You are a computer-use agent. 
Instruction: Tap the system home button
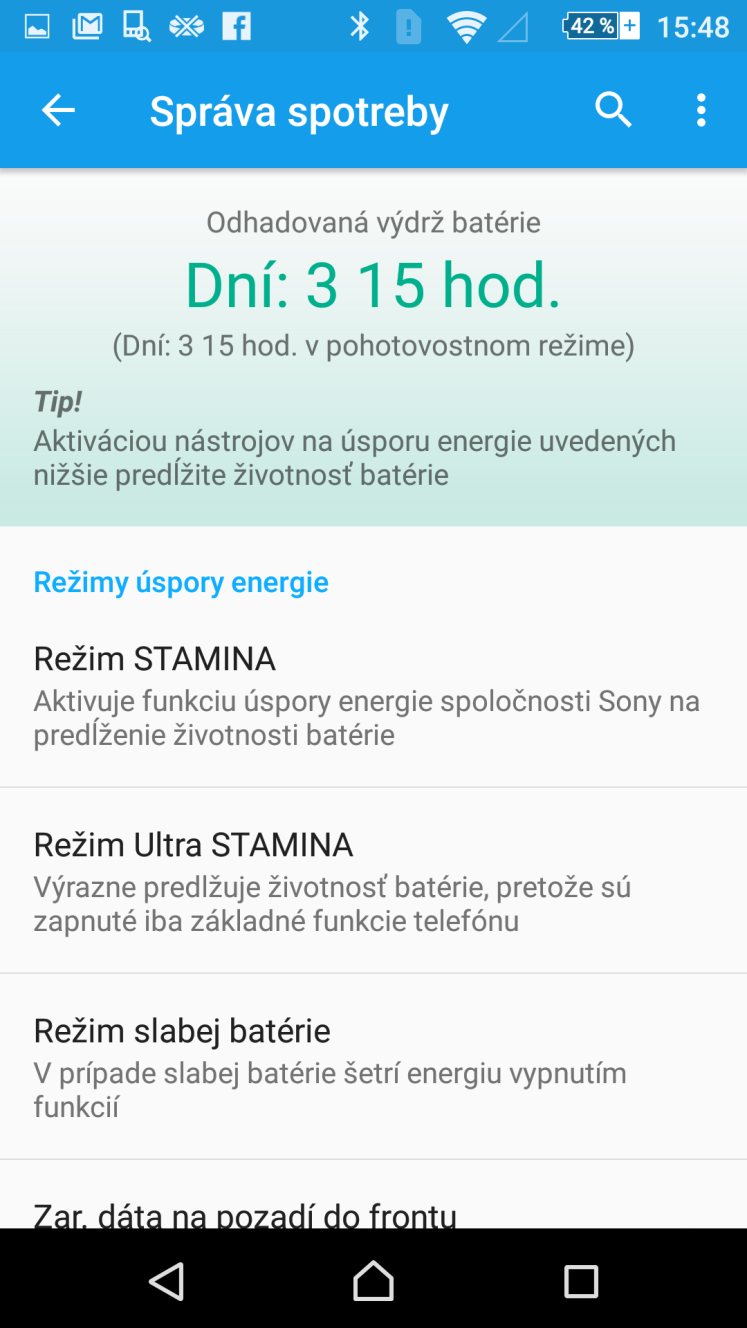tap(373, 1280)
